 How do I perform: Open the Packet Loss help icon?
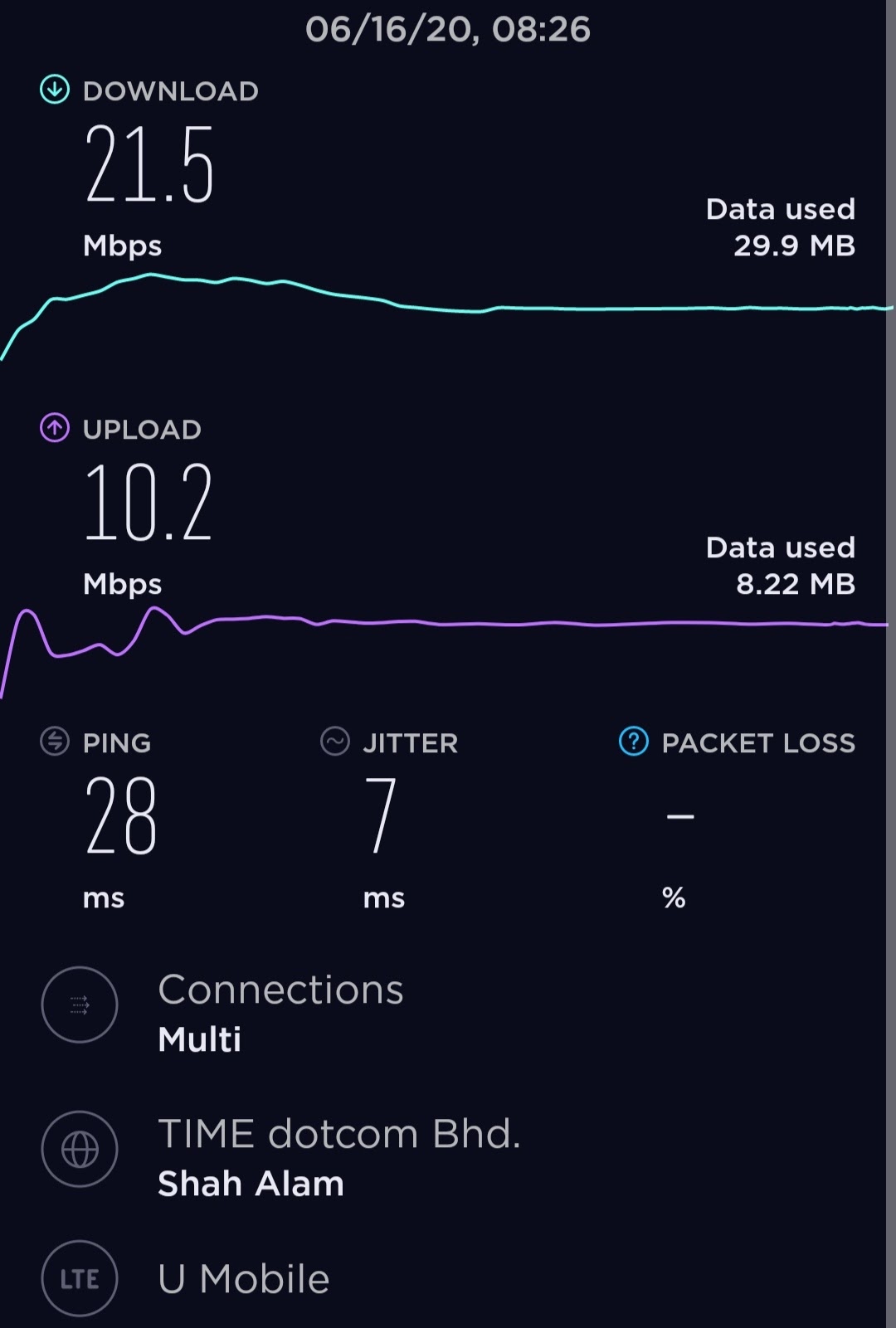634,742
